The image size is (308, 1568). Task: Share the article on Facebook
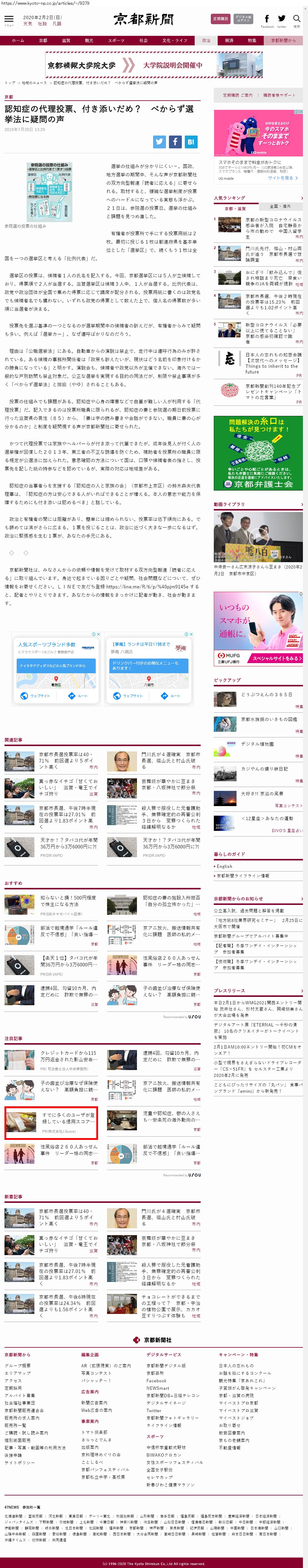click(175, 142)
